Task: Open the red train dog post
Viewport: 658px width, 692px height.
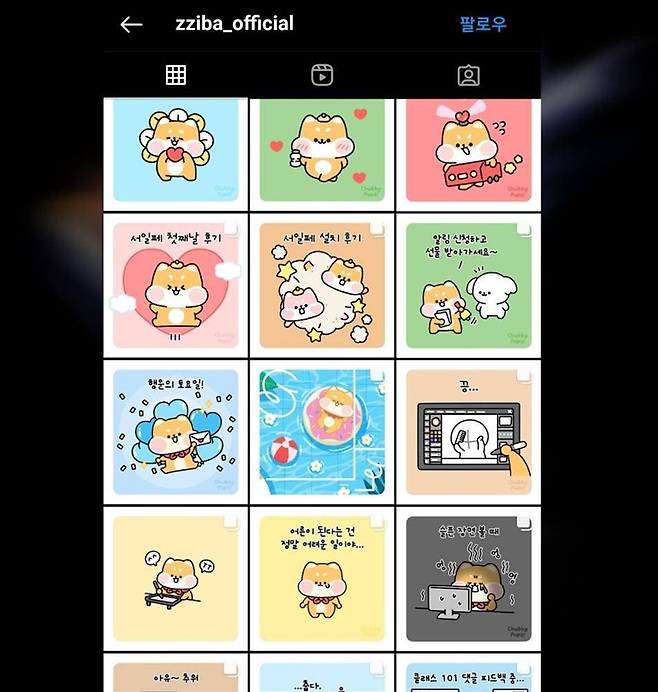Action: point(468,152)
